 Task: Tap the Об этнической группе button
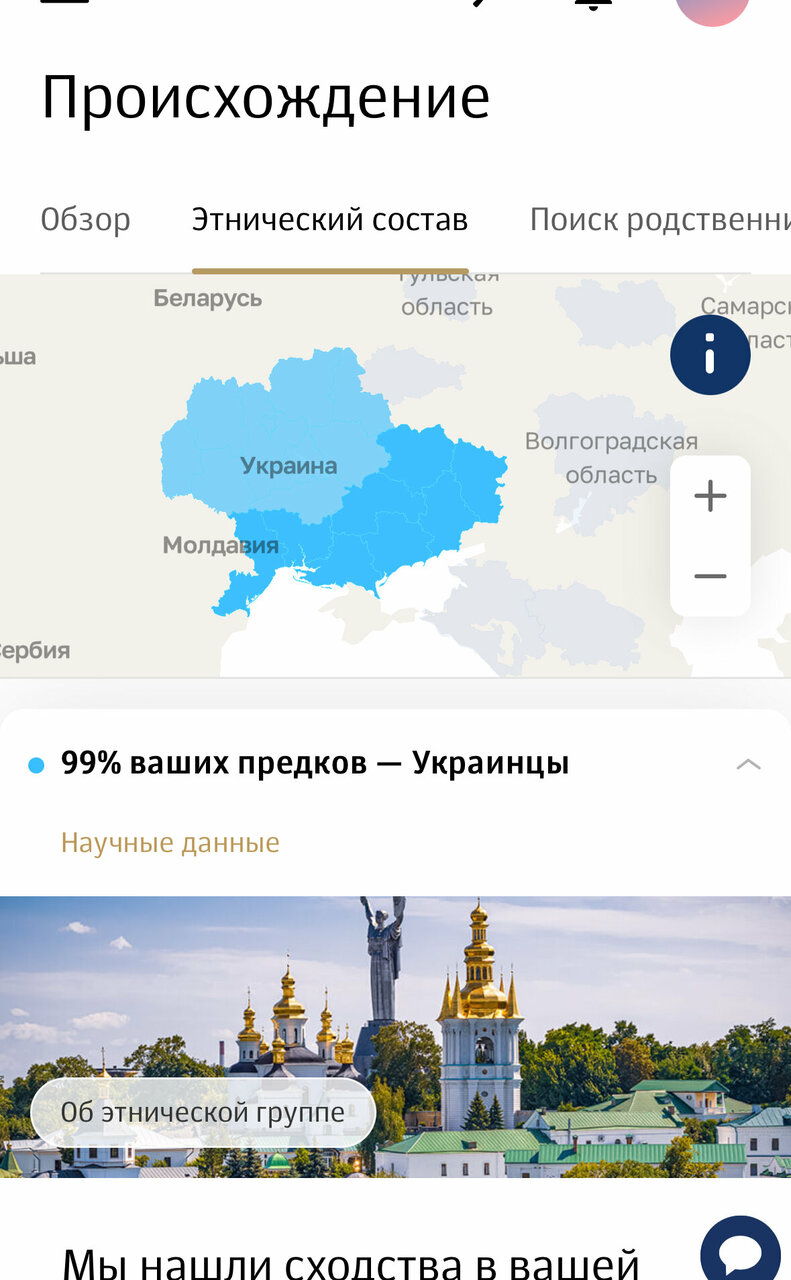coord(203,1112)
